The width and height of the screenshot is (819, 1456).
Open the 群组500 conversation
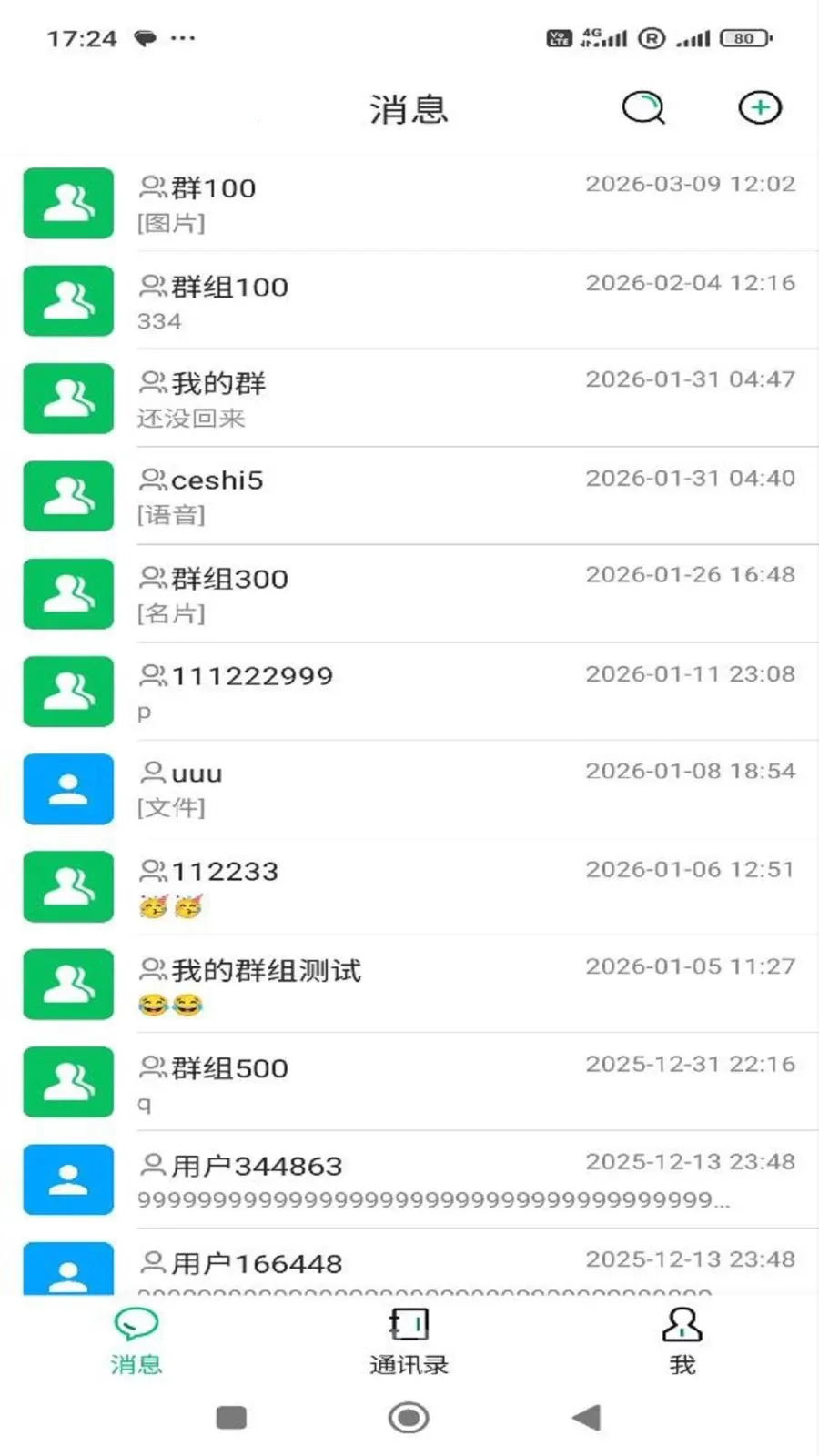pos(409,1082)
